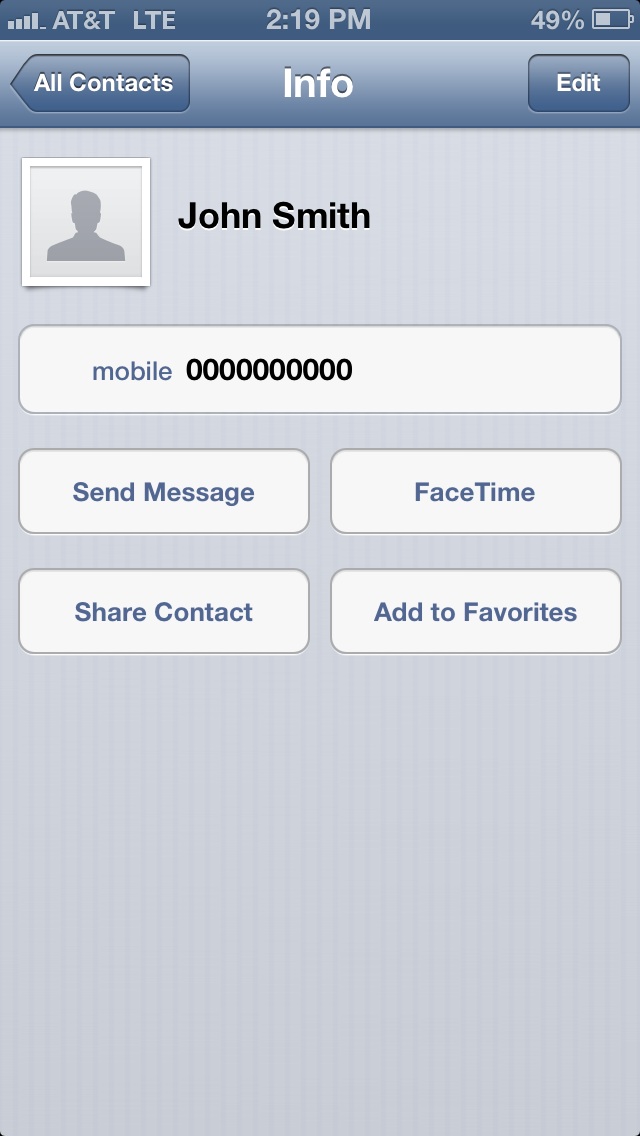The height and width of the screenshot is (1136, 640).
Task: Start a FaceTime call
Action: point(475,492)
